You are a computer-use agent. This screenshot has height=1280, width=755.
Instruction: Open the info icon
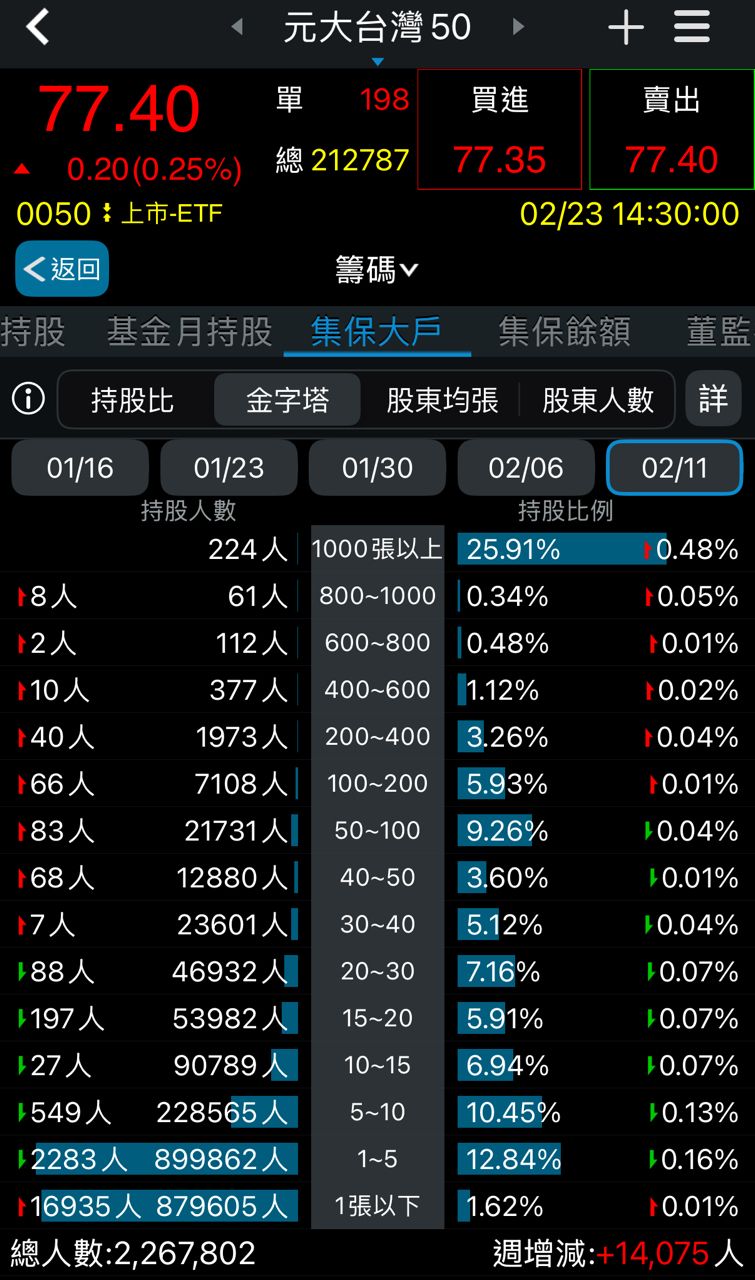[x=28, y=400]
